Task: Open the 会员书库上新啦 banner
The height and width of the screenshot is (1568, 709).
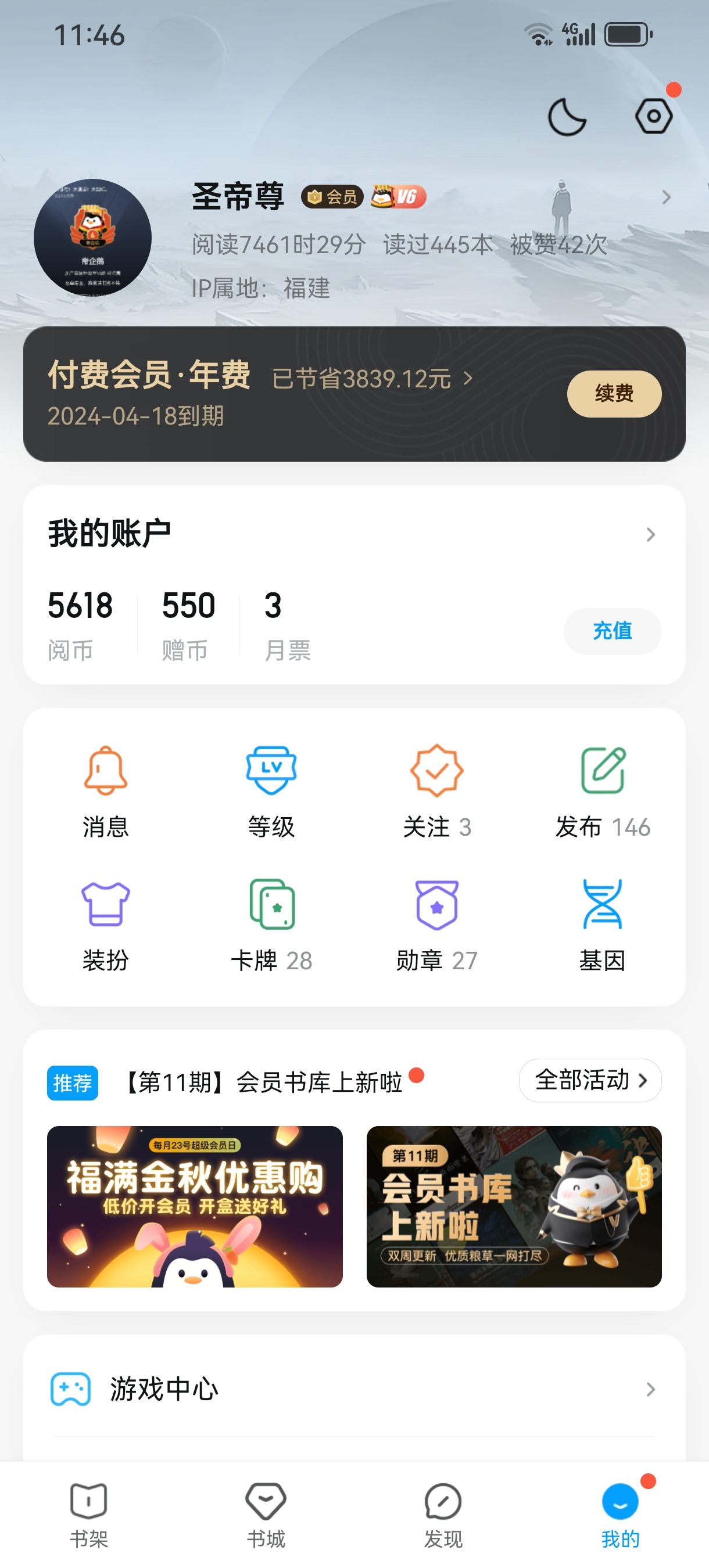Action: click(x=514, y=1206)
